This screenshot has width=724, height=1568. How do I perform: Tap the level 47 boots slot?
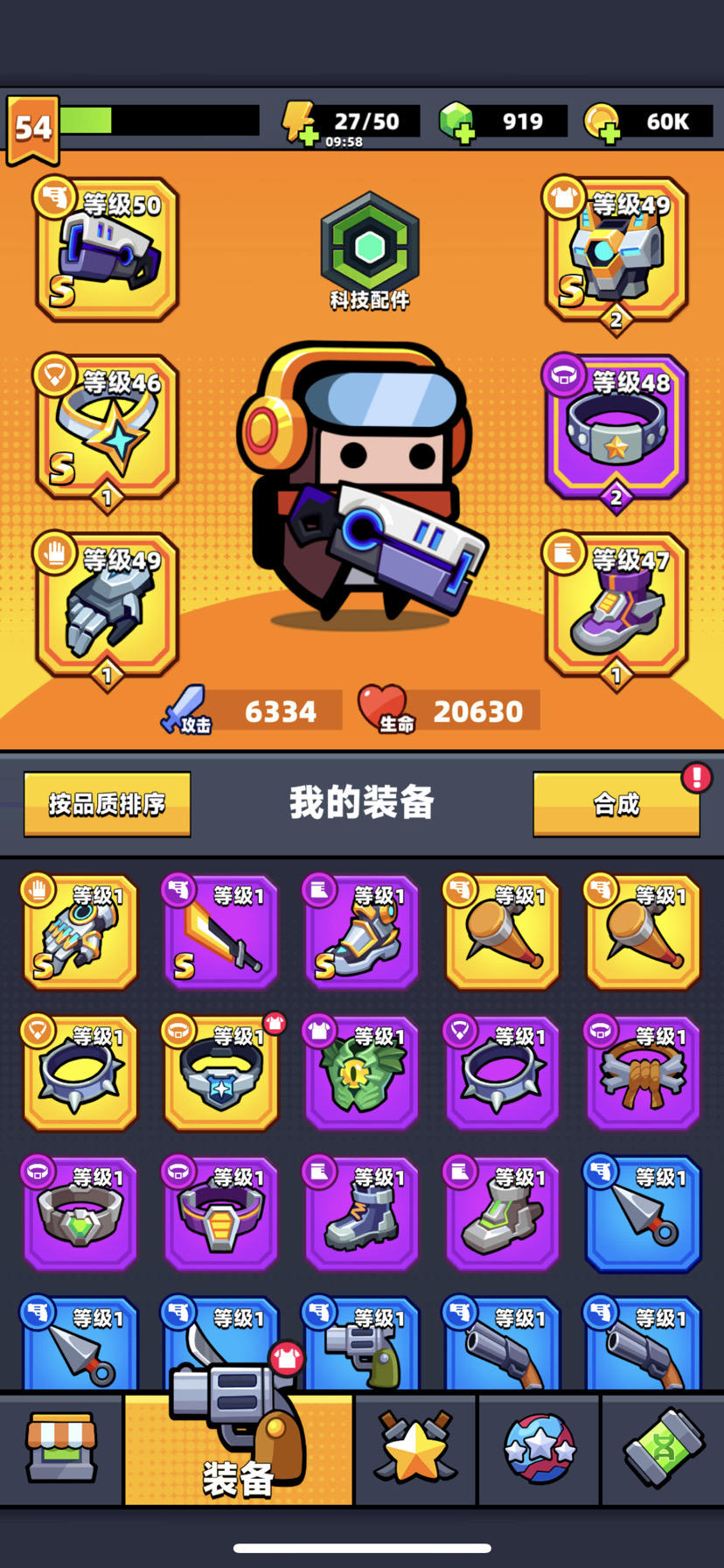[616, 606]
